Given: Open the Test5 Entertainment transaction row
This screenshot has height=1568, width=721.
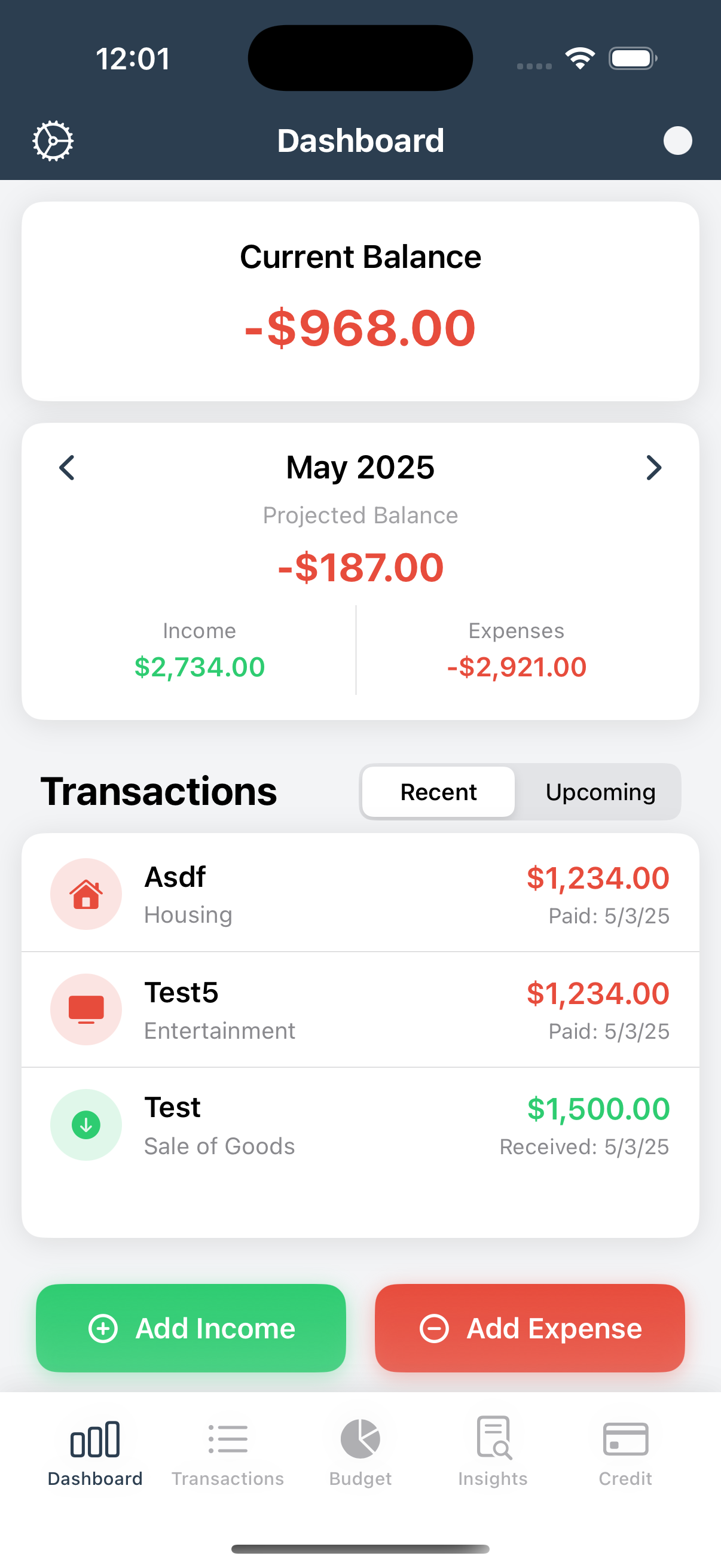Looking at the screenshot, I should pyautogui.click(x=360, y=1009).
